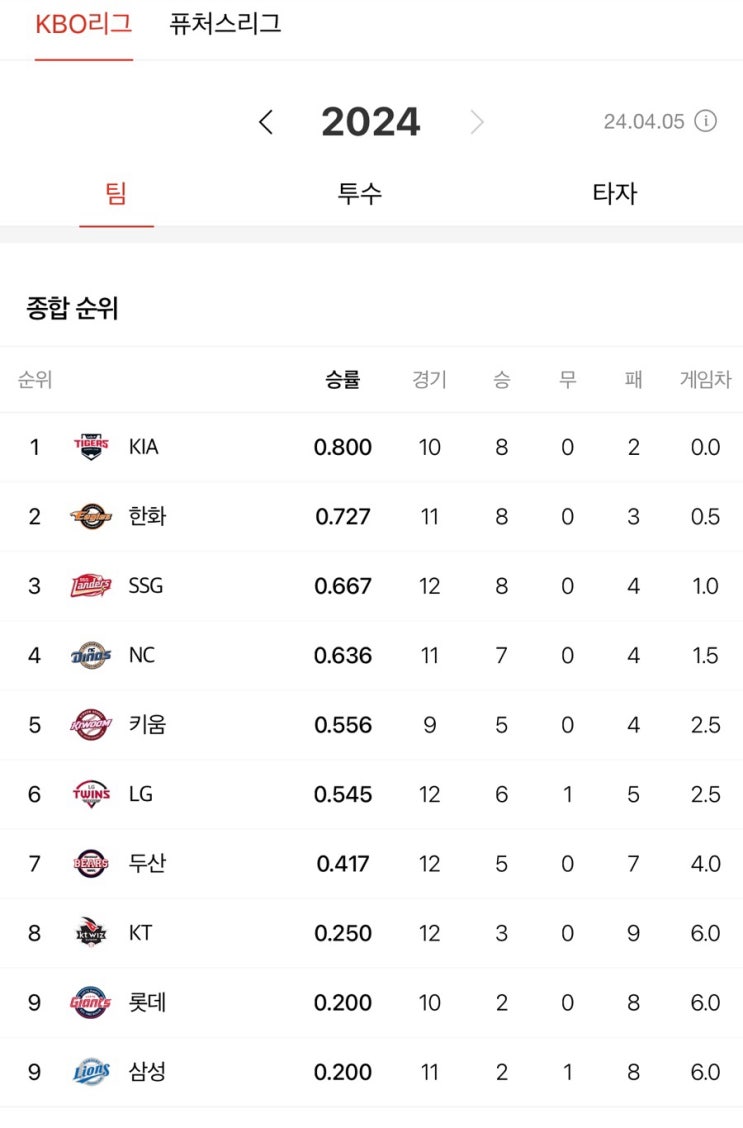Open the info icon beside 24.04.05
743x1128 pixels.
[x=706, y=121]
